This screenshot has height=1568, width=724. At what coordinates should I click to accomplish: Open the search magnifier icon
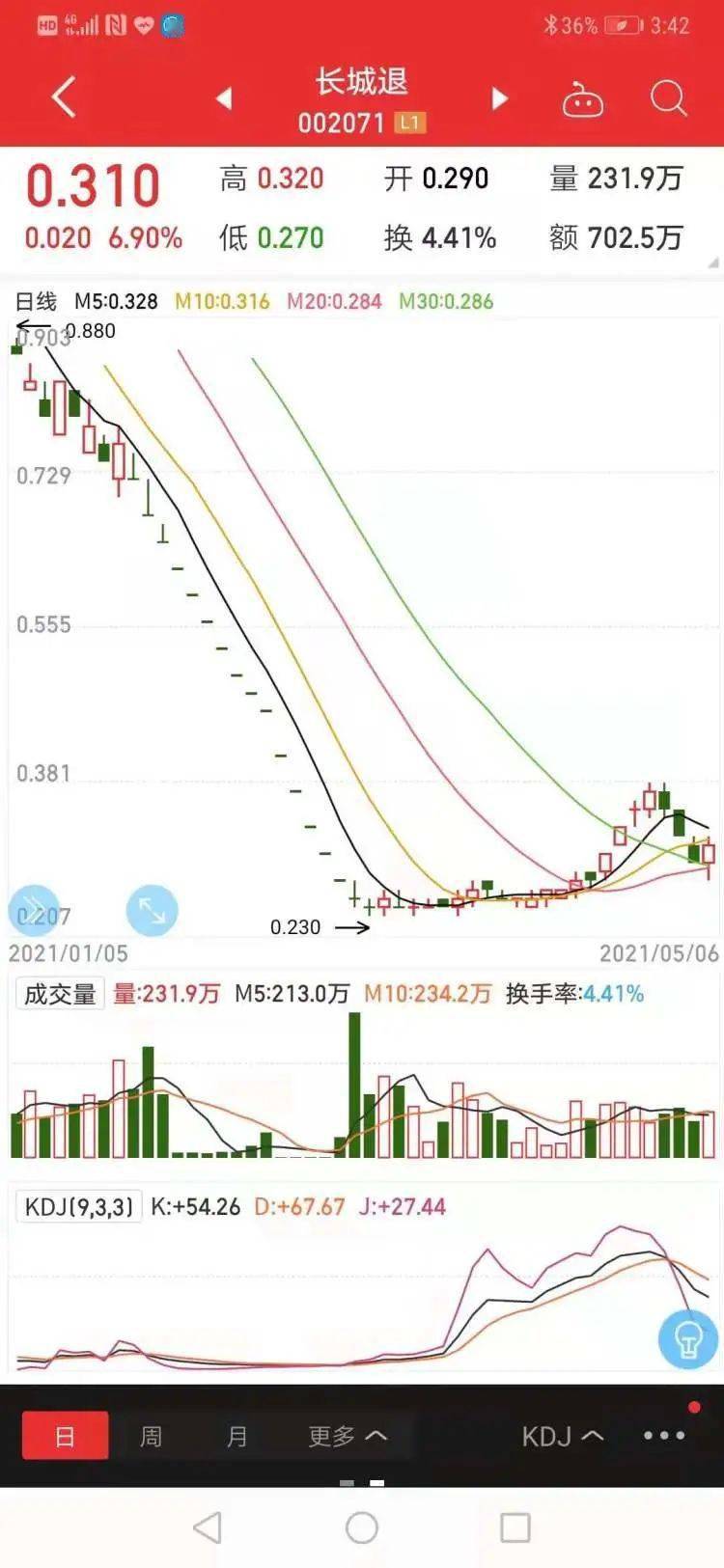[666, 96]
